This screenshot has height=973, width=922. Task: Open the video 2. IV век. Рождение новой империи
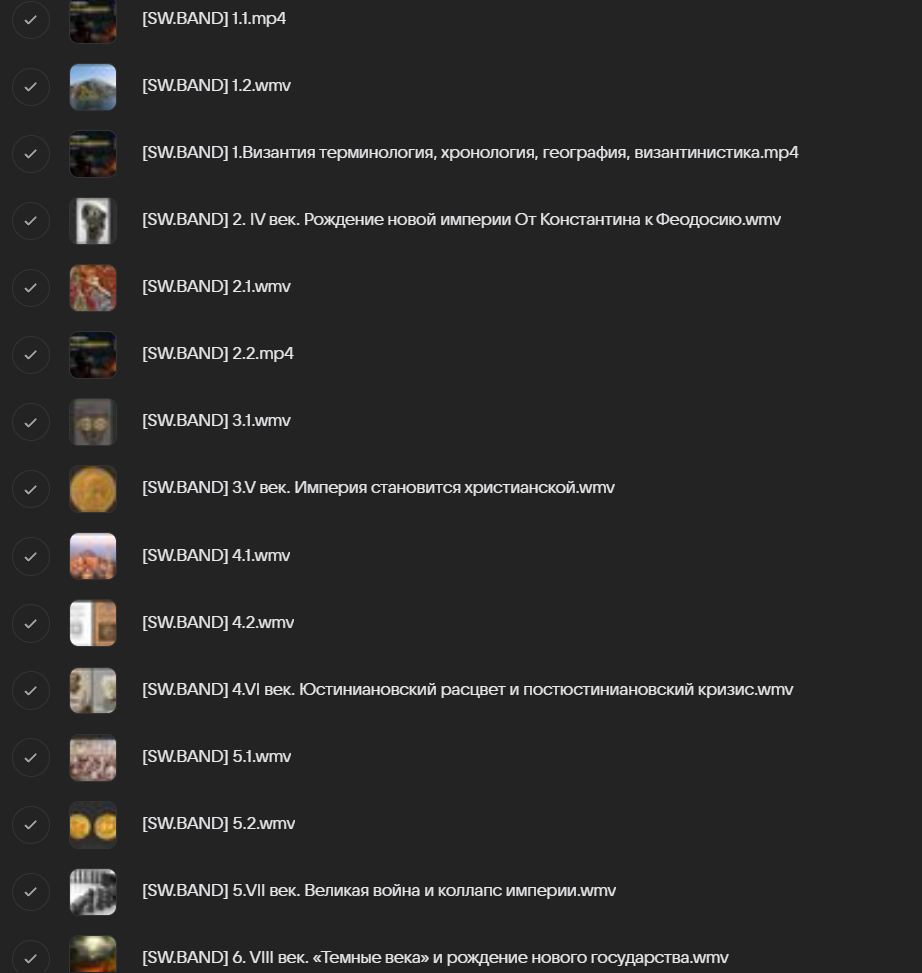pyautogui.click(x=461, y=220)
